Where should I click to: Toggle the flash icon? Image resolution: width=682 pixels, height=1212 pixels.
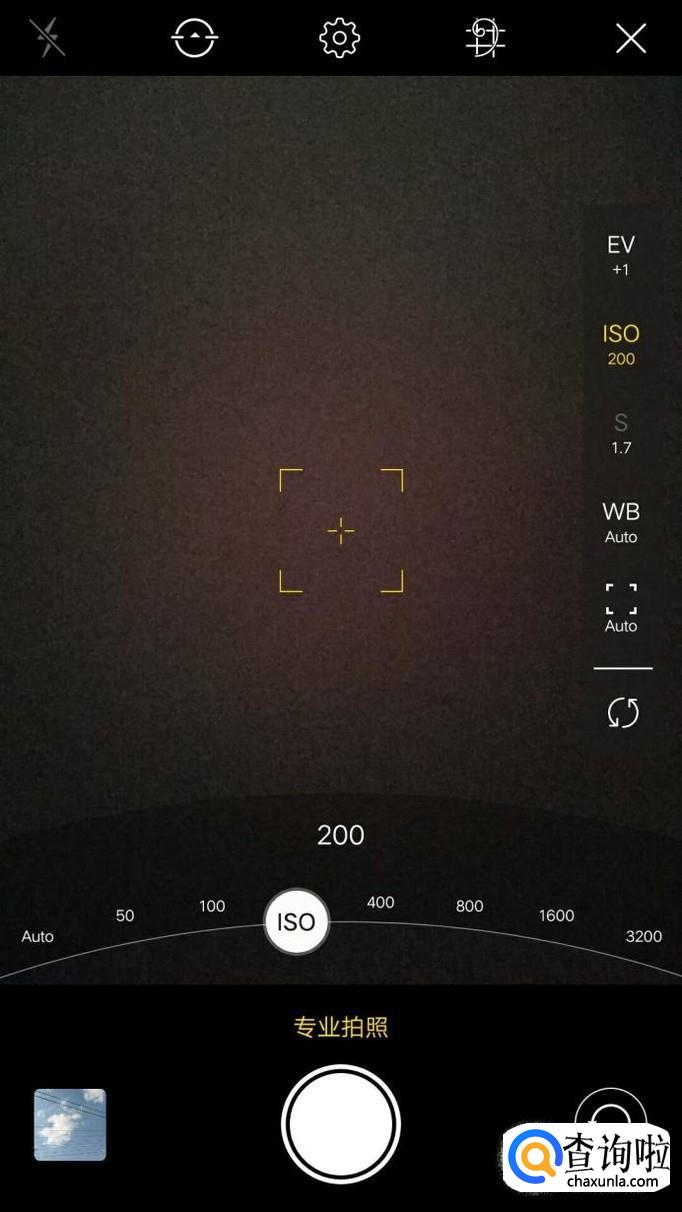tap(47, 39)
